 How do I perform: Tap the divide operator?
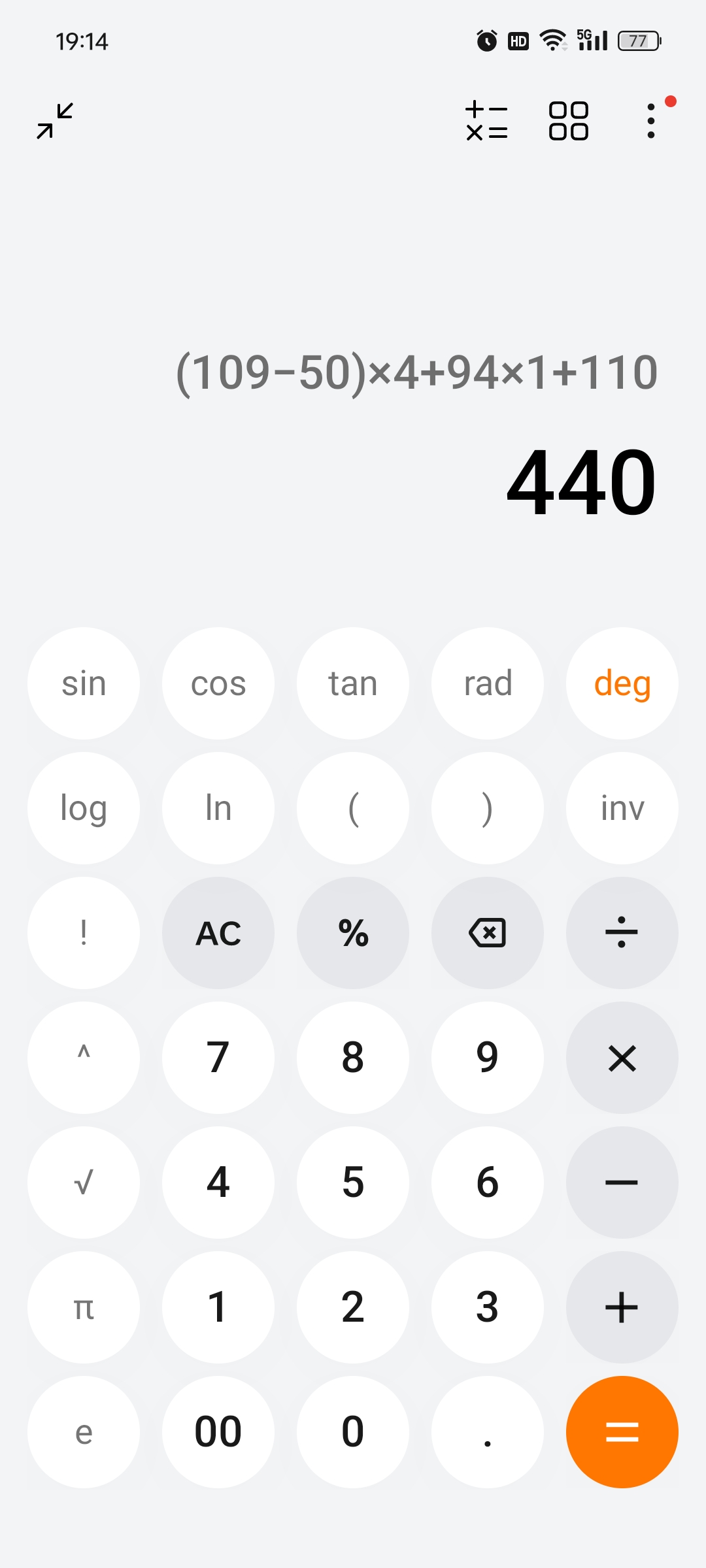[622, 933]
